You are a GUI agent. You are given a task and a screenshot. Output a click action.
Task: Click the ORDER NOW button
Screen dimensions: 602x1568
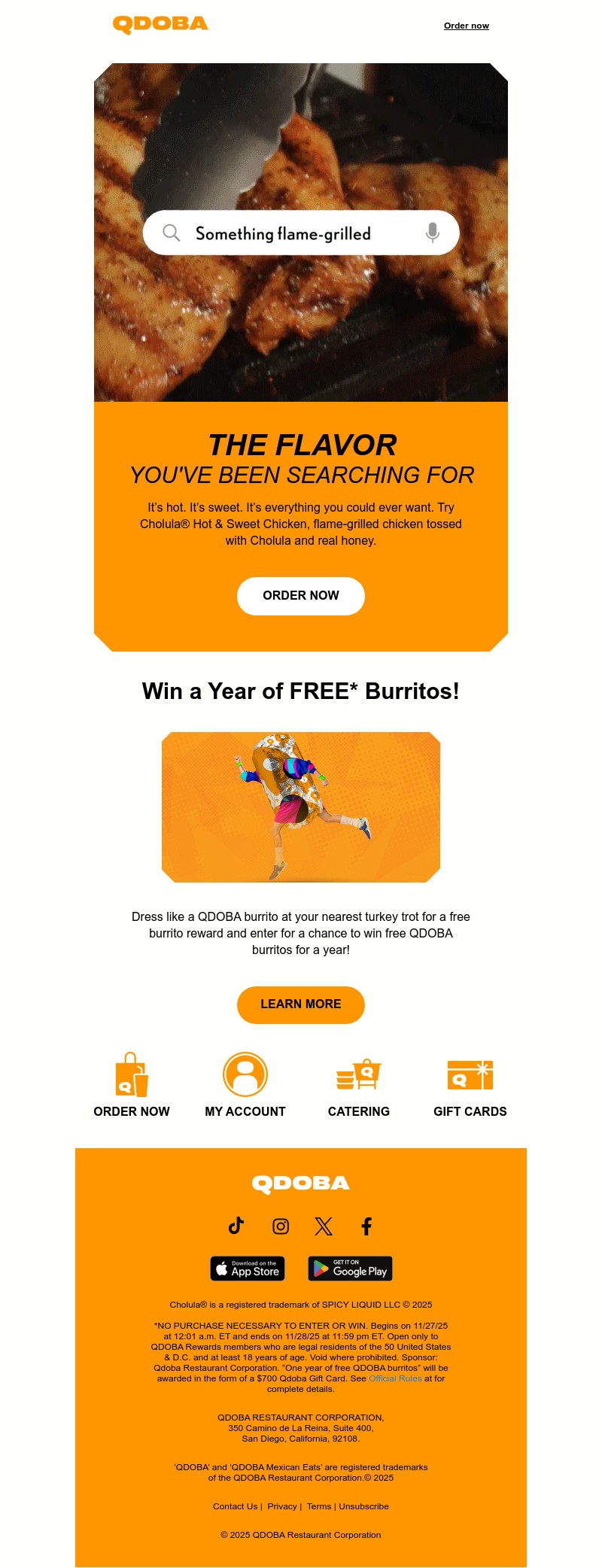(300, 596)
